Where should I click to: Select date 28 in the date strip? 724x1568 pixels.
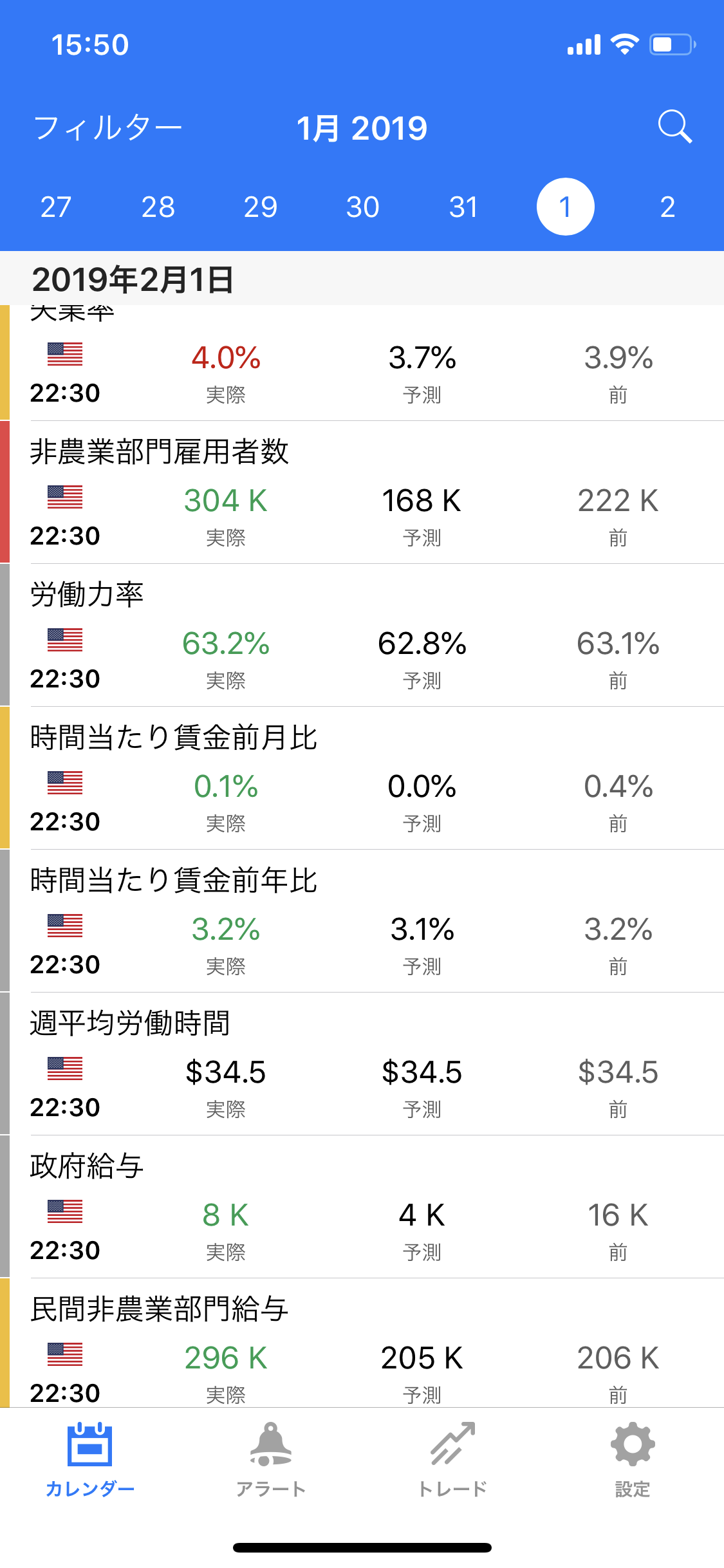(158, 207)
